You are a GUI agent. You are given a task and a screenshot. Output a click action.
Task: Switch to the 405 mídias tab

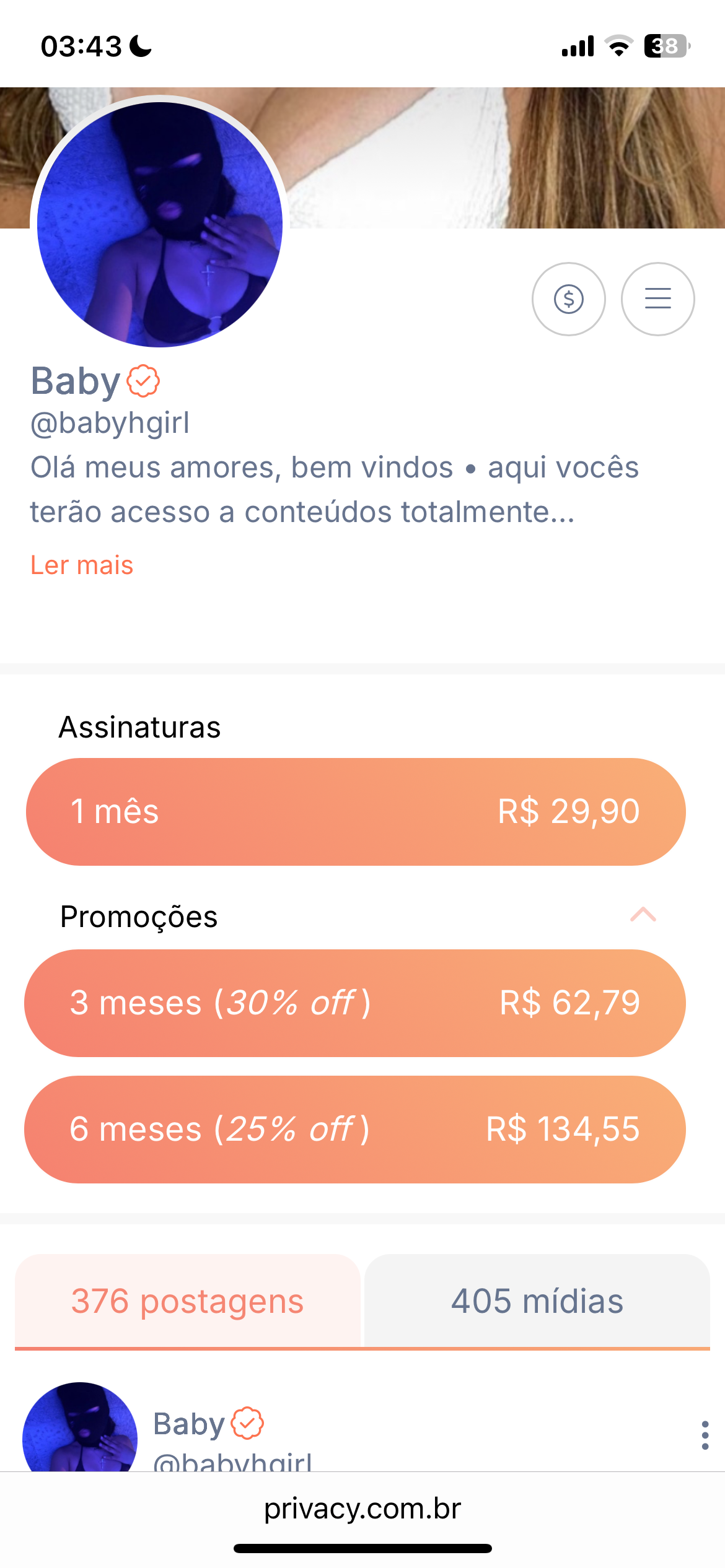coord(537,1300)
